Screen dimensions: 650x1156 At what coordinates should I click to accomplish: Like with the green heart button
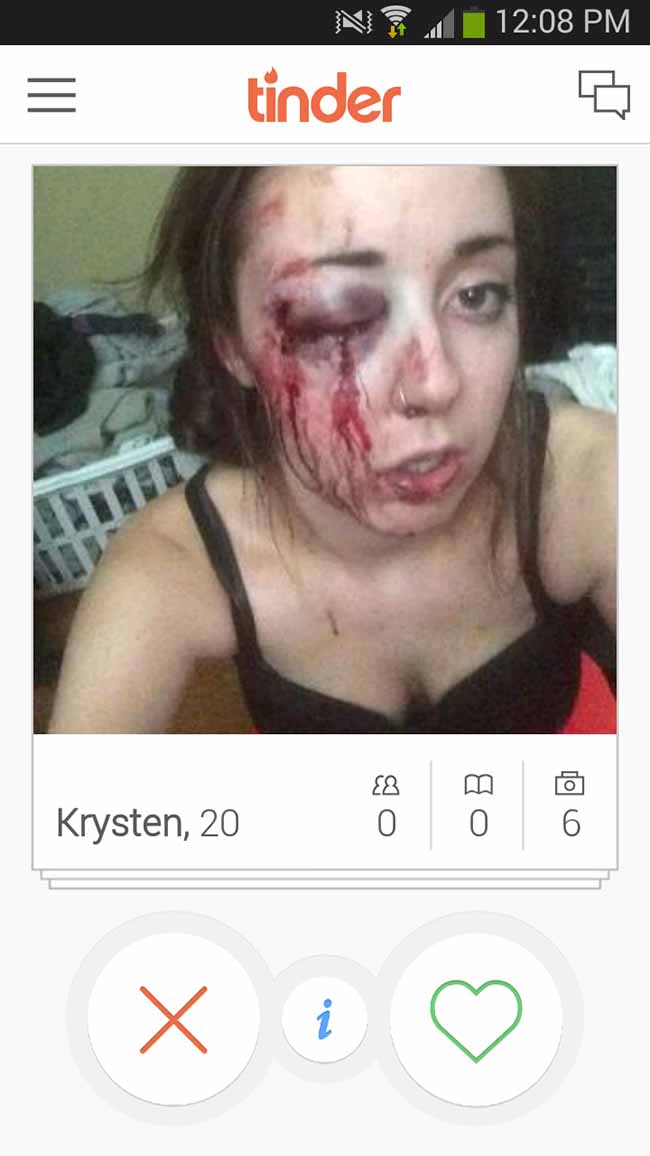(x=476, y=1019)
